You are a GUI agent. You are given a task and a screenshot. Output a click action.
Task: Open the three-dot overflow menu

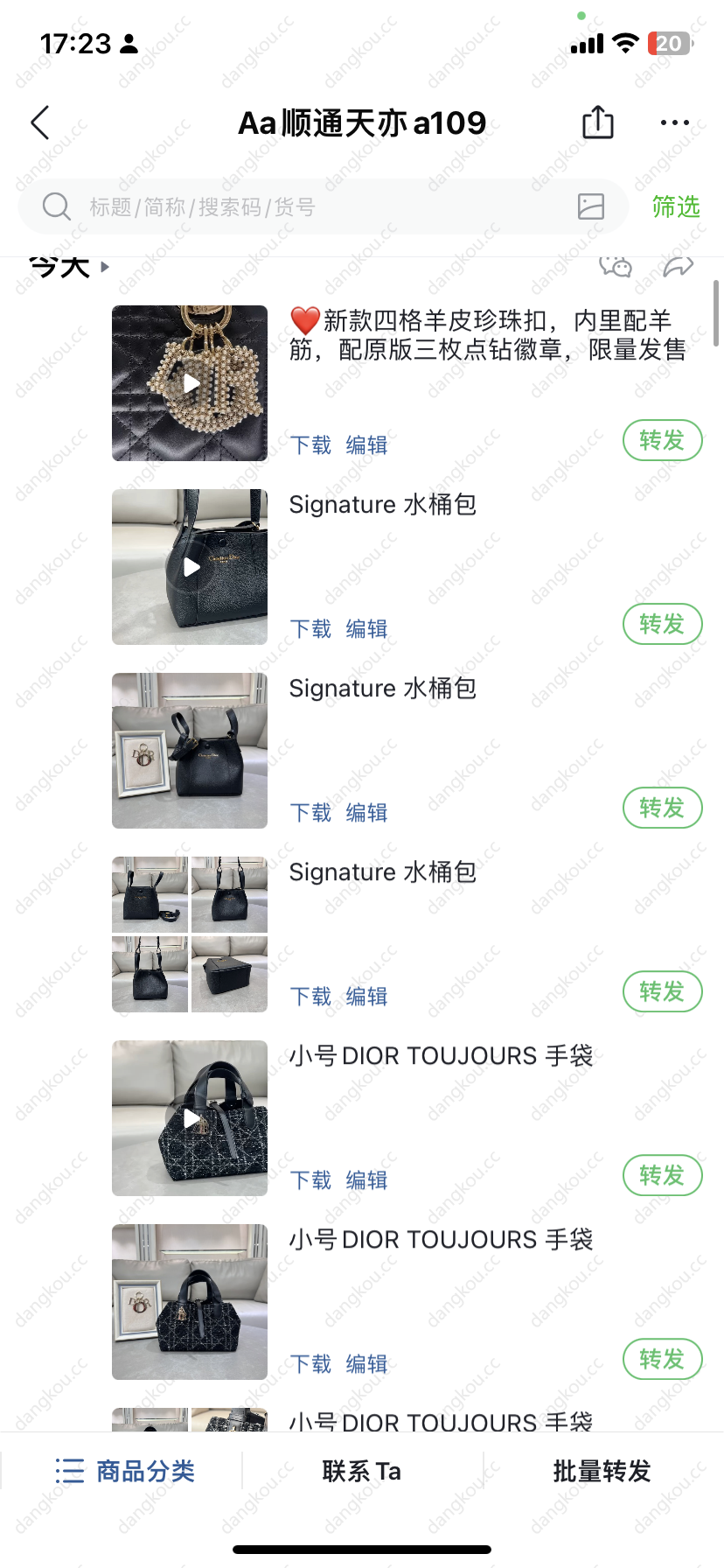pos(675,123)
